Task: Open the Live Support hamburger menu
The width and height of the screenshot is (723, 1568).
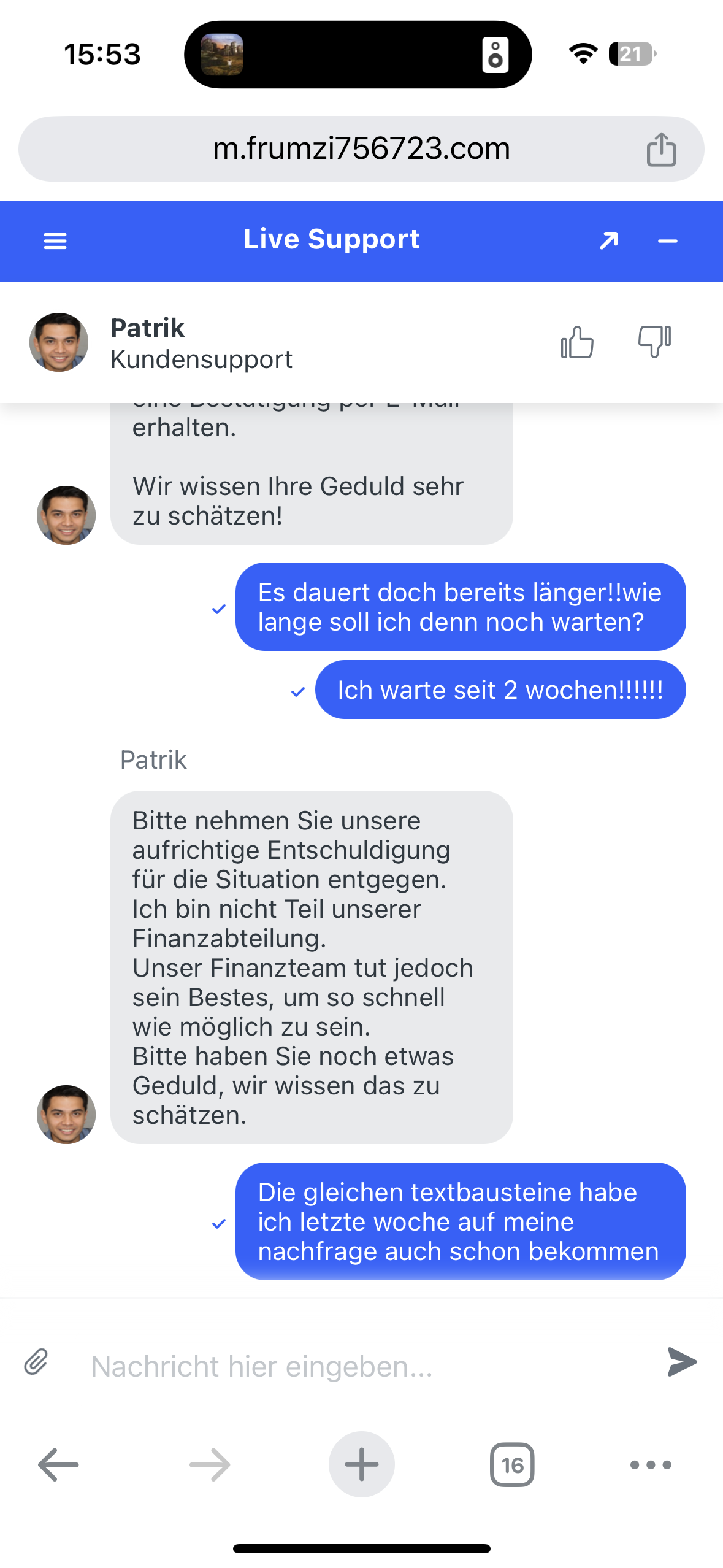Action: (x=55, y=241)
